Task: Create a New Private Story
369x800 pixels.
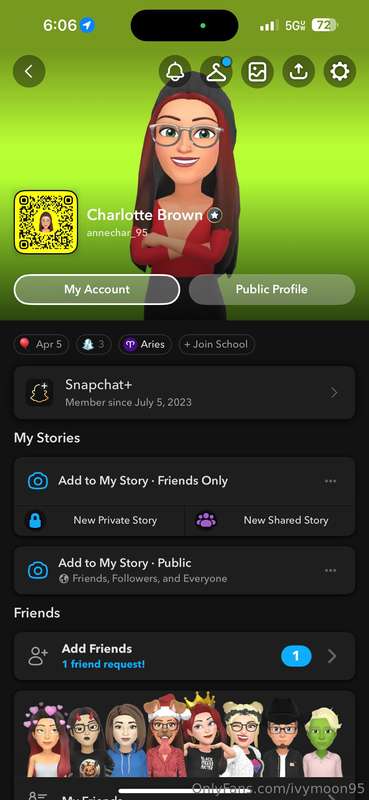Action: [x=99, y=520]
